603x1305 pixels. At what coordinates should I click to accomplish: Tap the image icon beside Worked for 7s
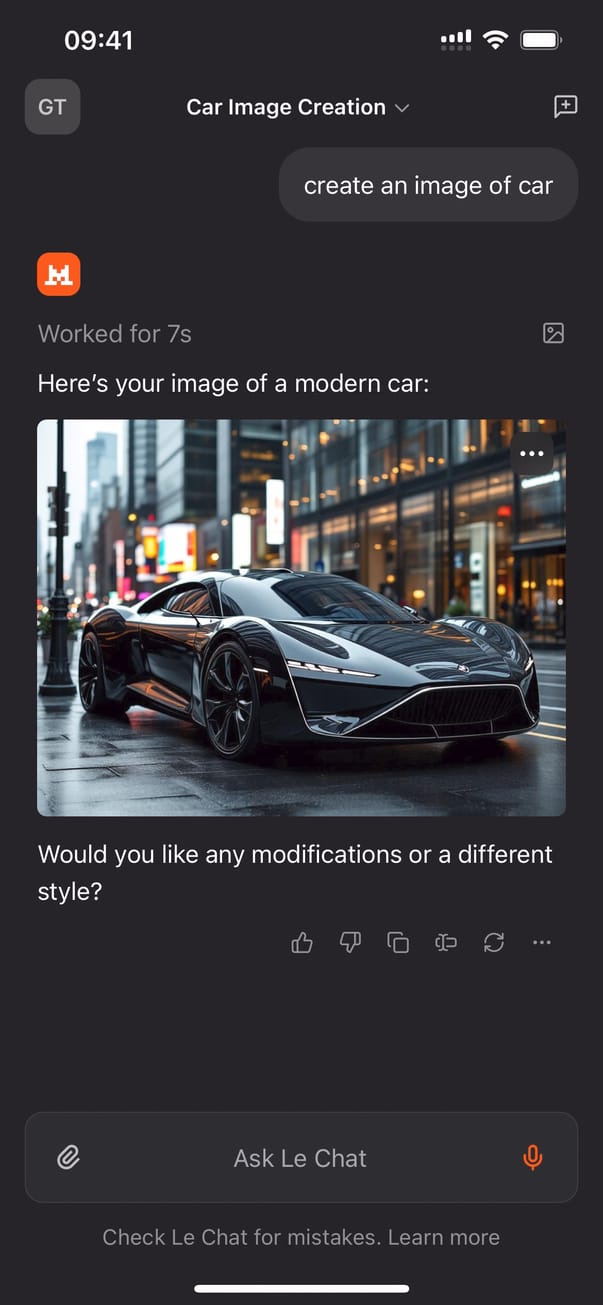click(553, 333)
